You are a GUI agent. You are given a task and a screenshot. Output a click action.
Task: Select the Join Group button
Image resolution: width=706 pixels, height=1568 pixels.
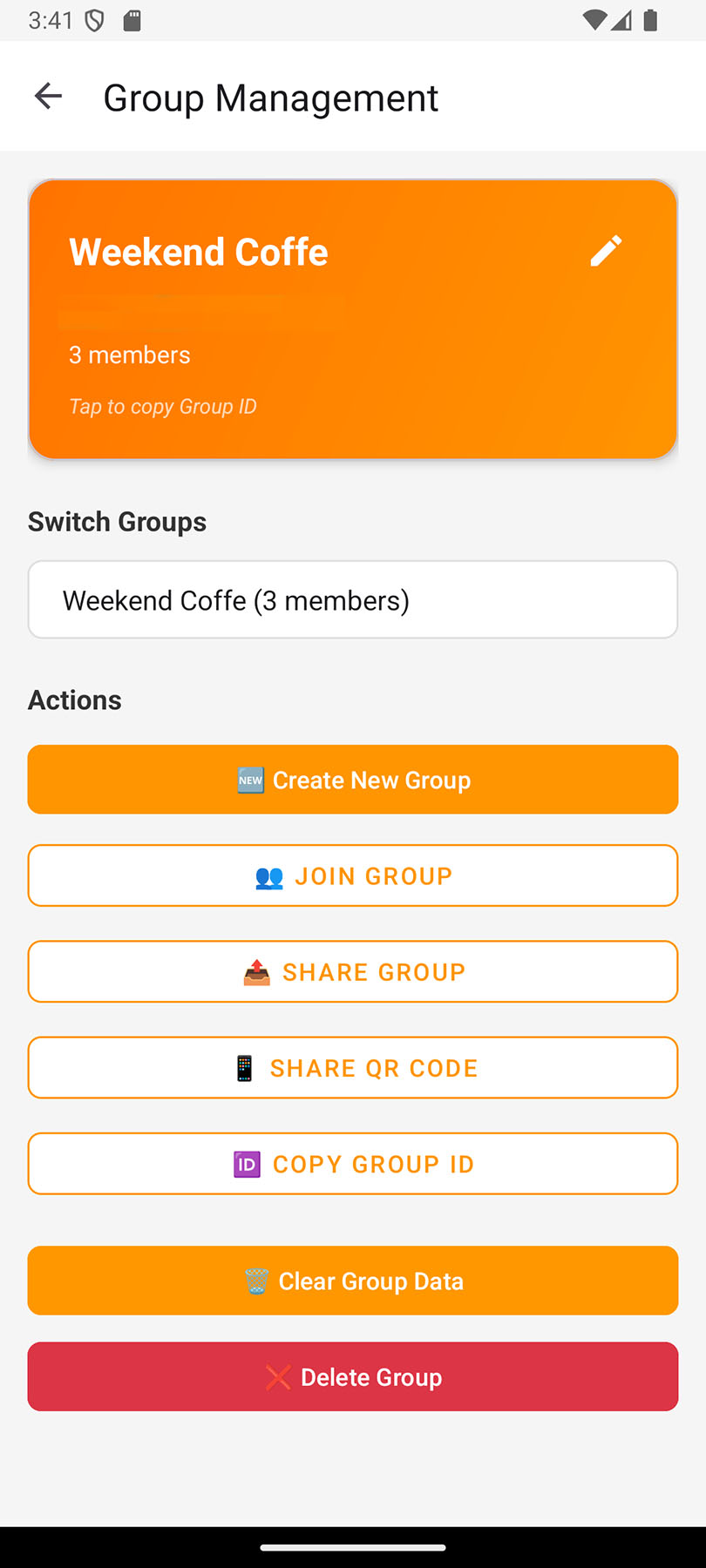pos(352,875)
